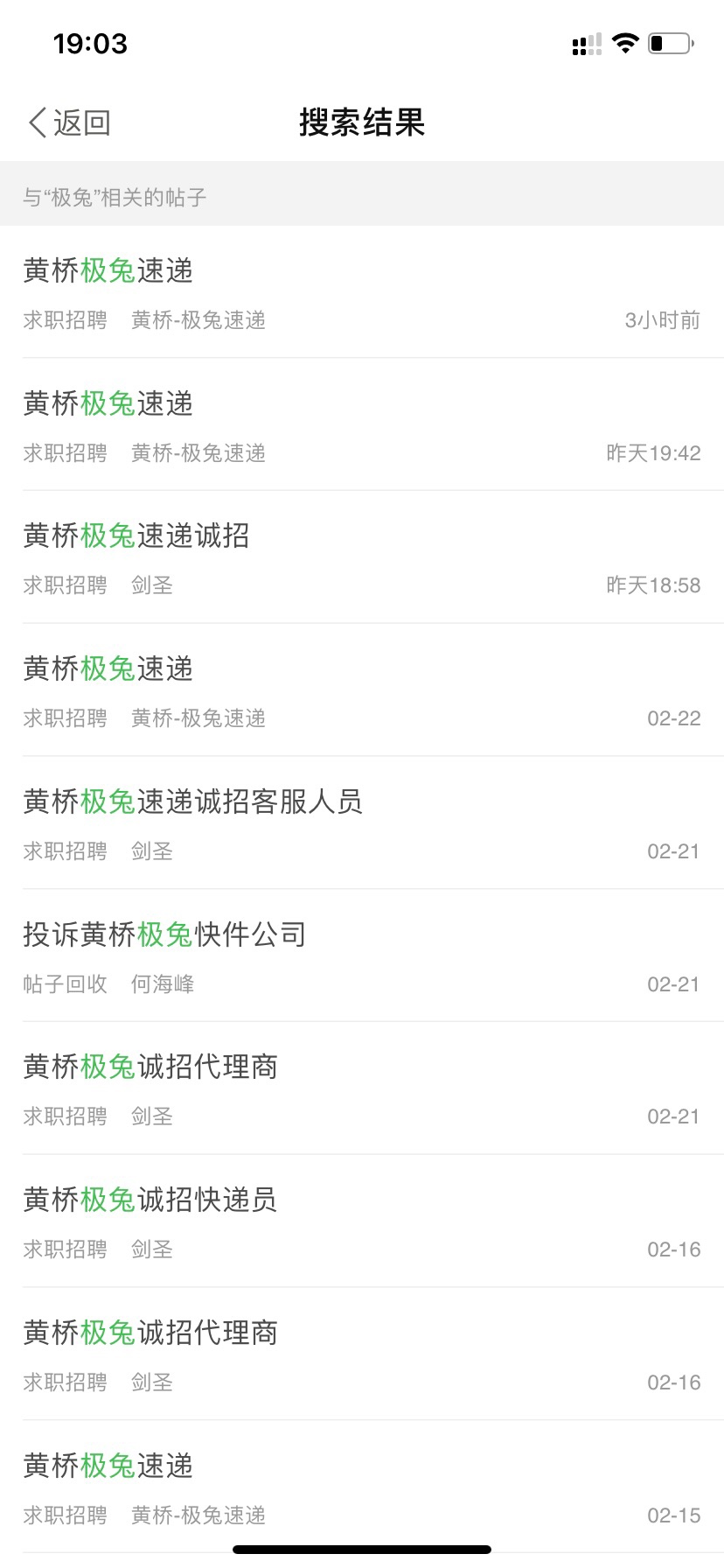The image size is (724, 1568).
Task: Open the 黄桥极兔速递 post dated 02-22
Action: (362, 690)
